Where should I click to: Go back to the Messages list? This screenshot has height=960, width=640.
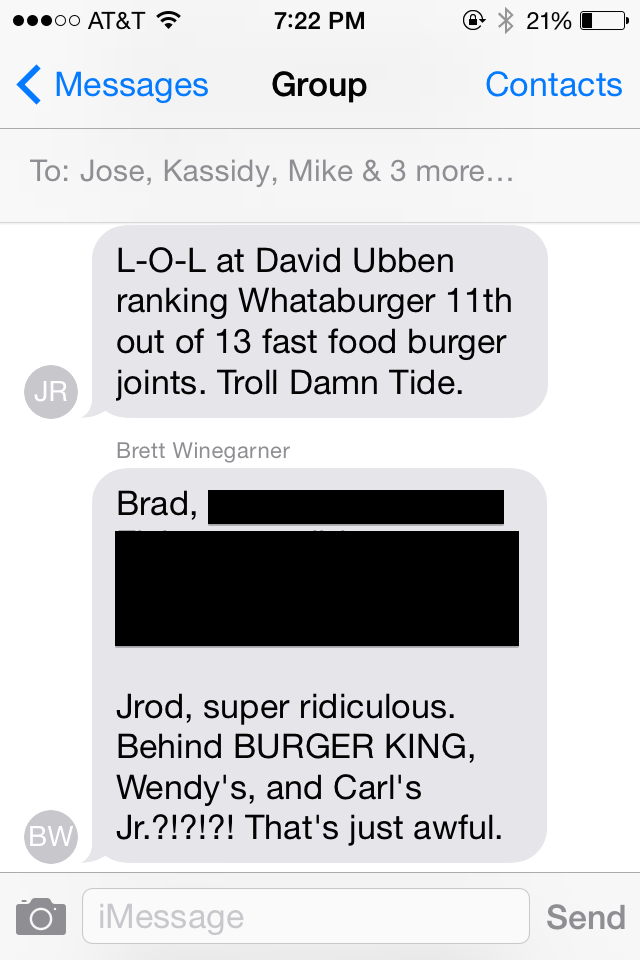click(x=112, y=84)
